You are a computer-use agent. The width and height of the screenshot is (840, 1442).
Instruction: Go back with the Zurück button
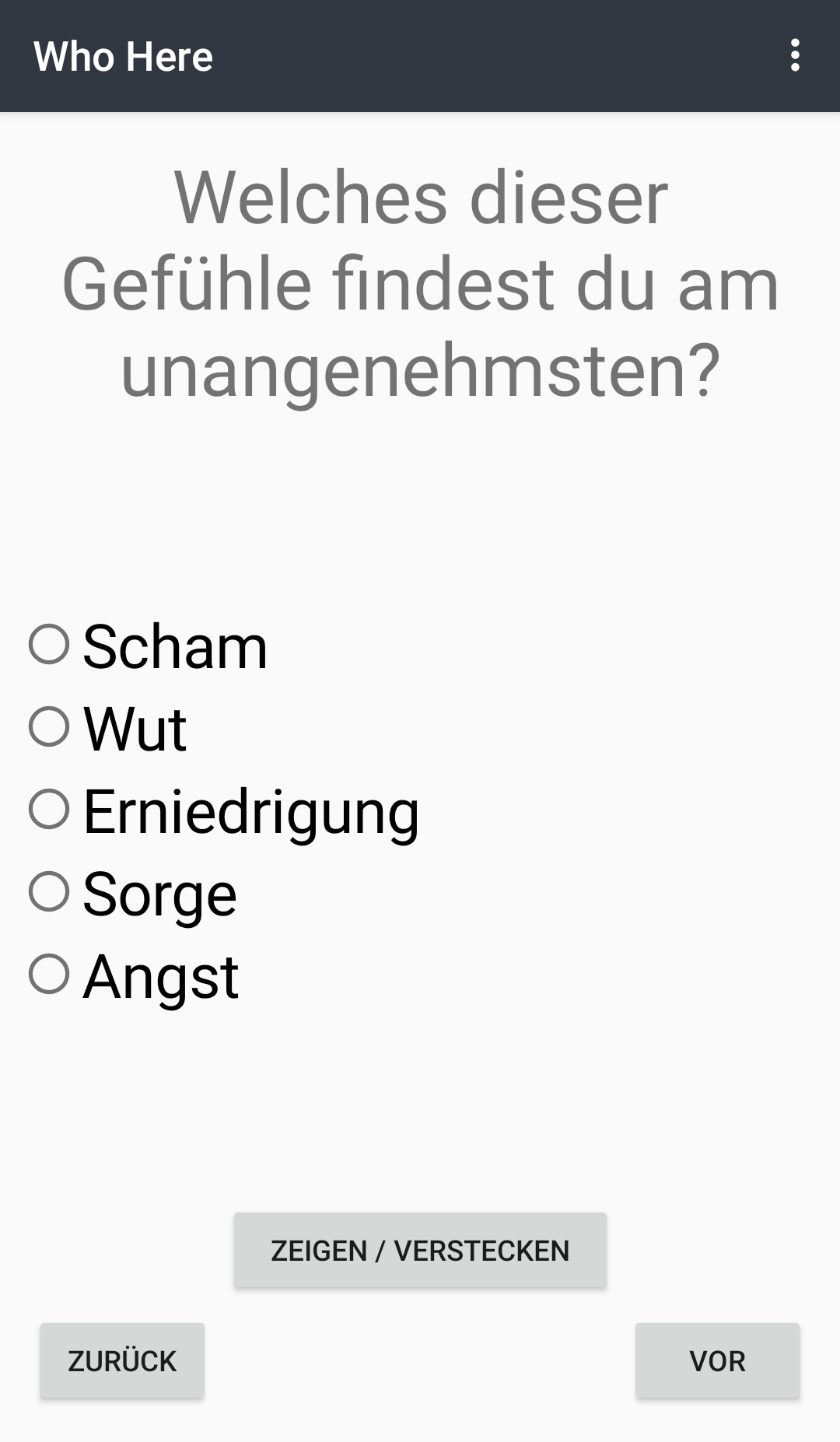point(122,1360)
